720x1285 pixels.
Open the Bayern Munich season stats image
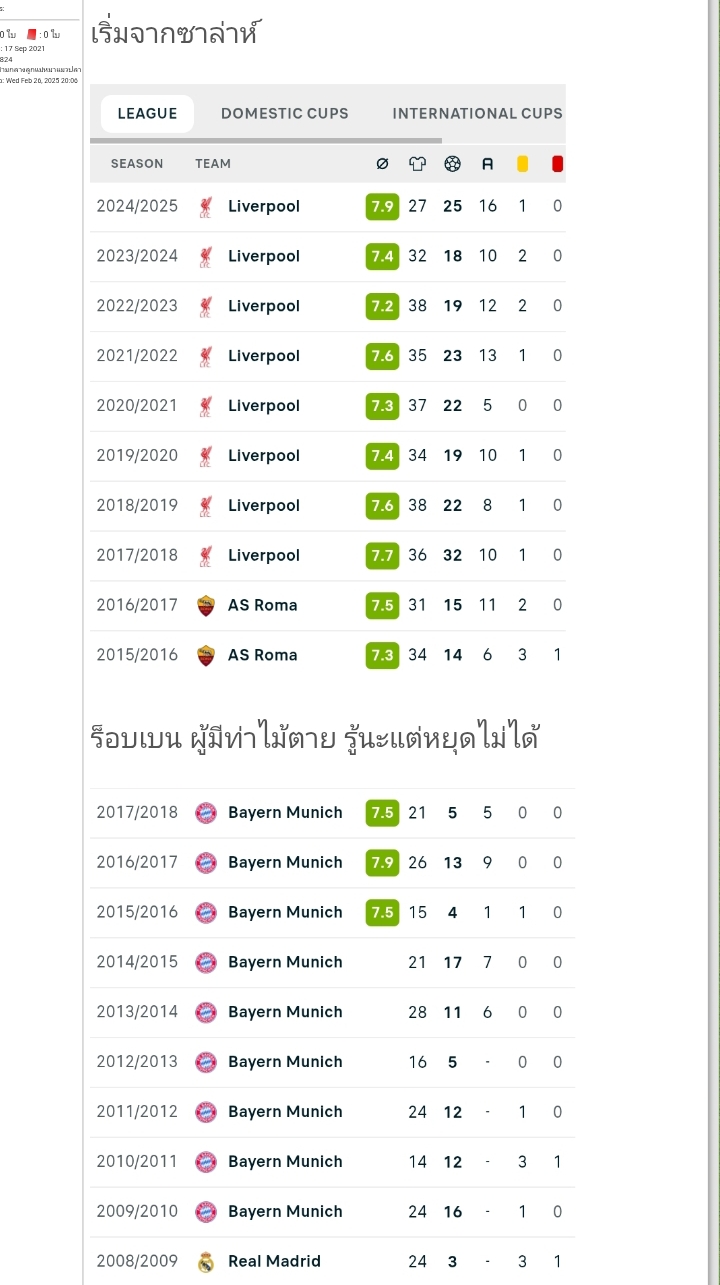(332, 1036)
